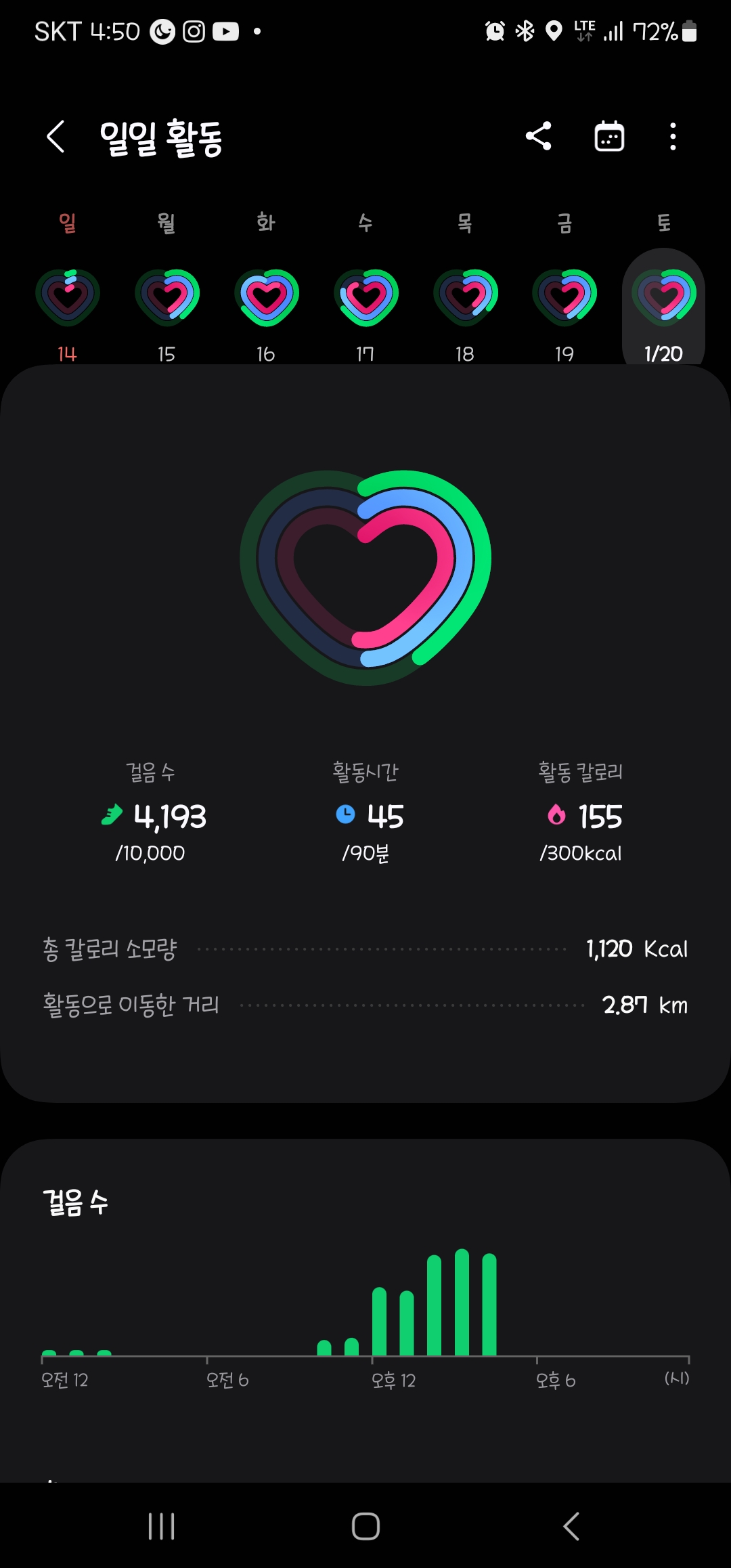Open the calendar date picker
731x1568 pixels.
[x=609, y=137]
